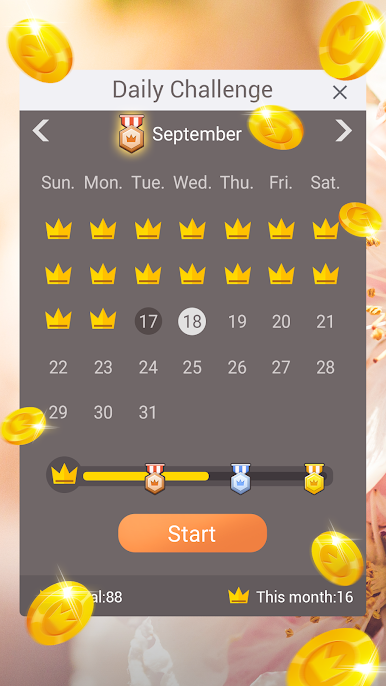Select day 17 in the calendar
The height and width of the screenshot is (686, 386).
148,322
